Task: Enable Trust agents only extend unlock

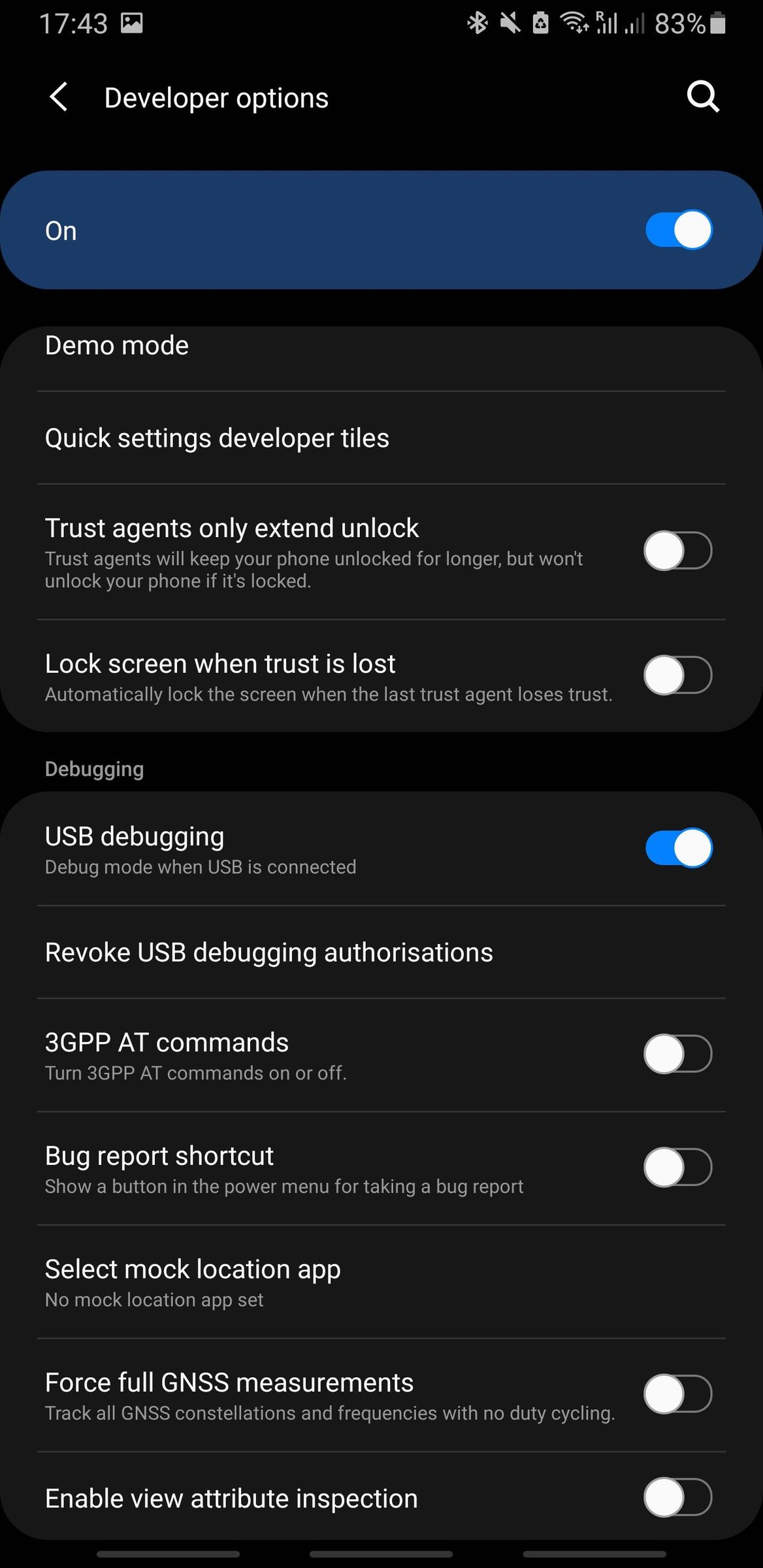Action: [677, 551]
